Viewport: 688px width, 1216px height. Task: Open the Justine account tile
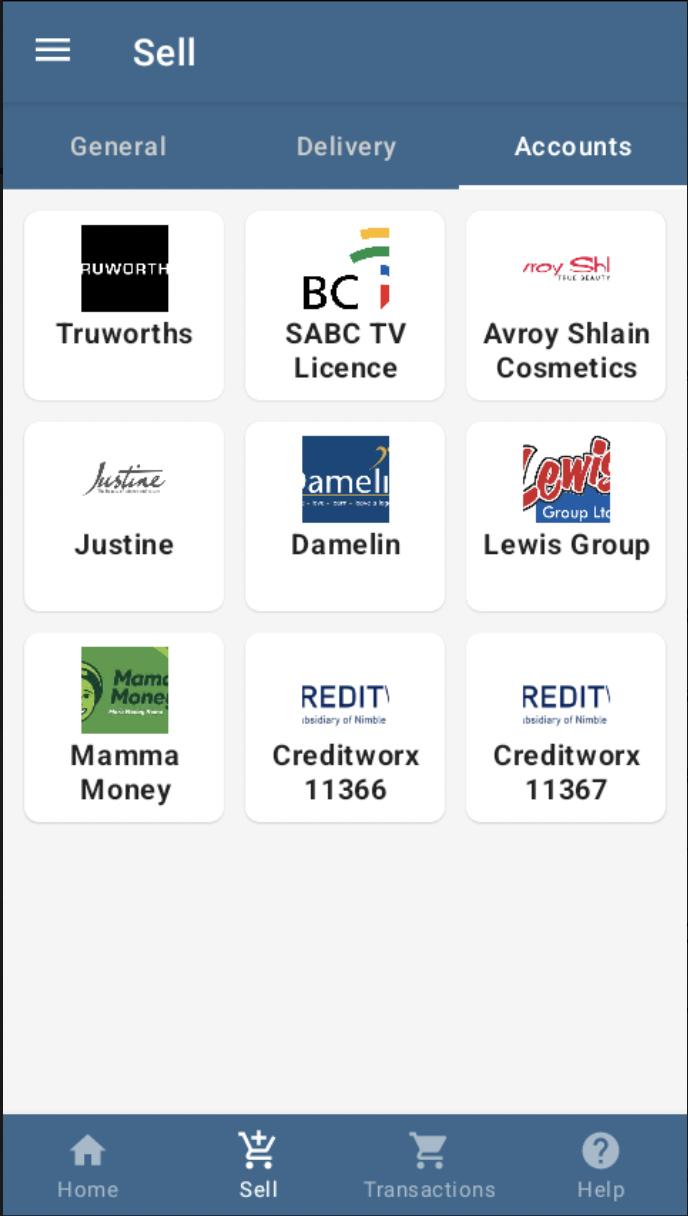(x=124, y=516)
